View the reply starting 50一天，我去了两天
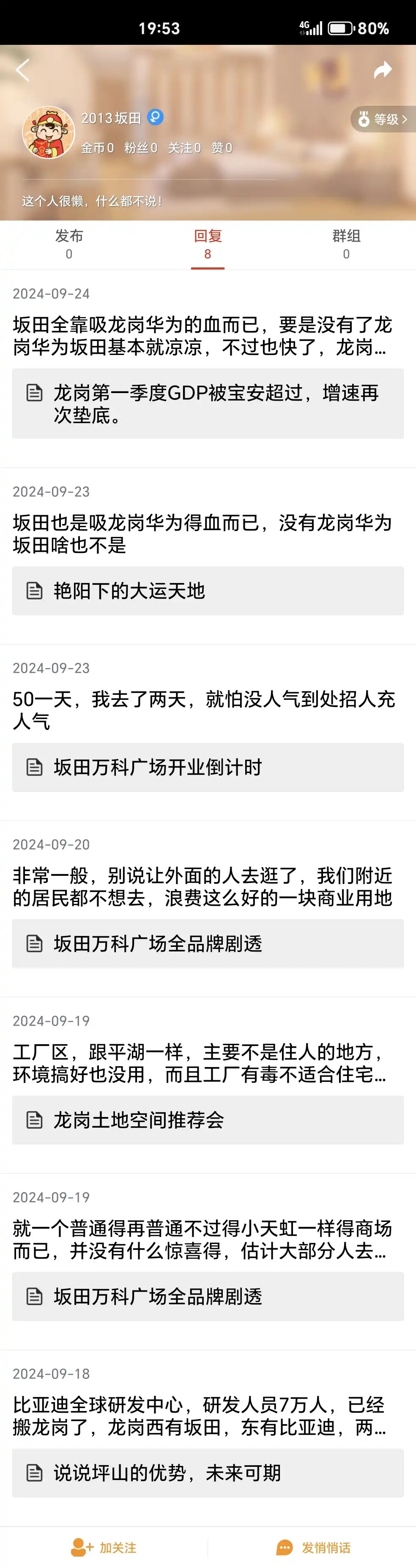This screenshot has width=416, height=1568. [x=204, y=710]
